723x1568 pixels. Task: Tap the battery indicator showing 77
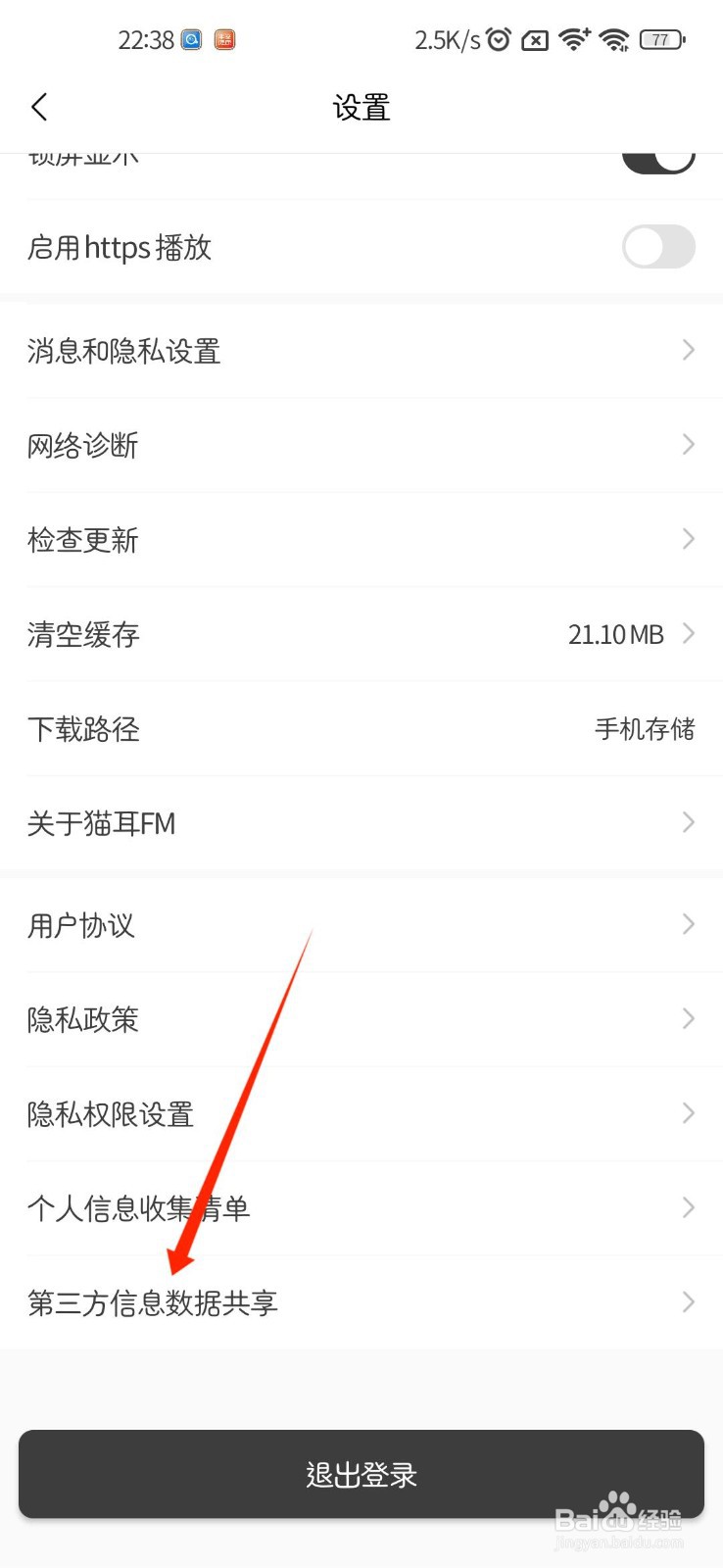[x=661, y=39]
